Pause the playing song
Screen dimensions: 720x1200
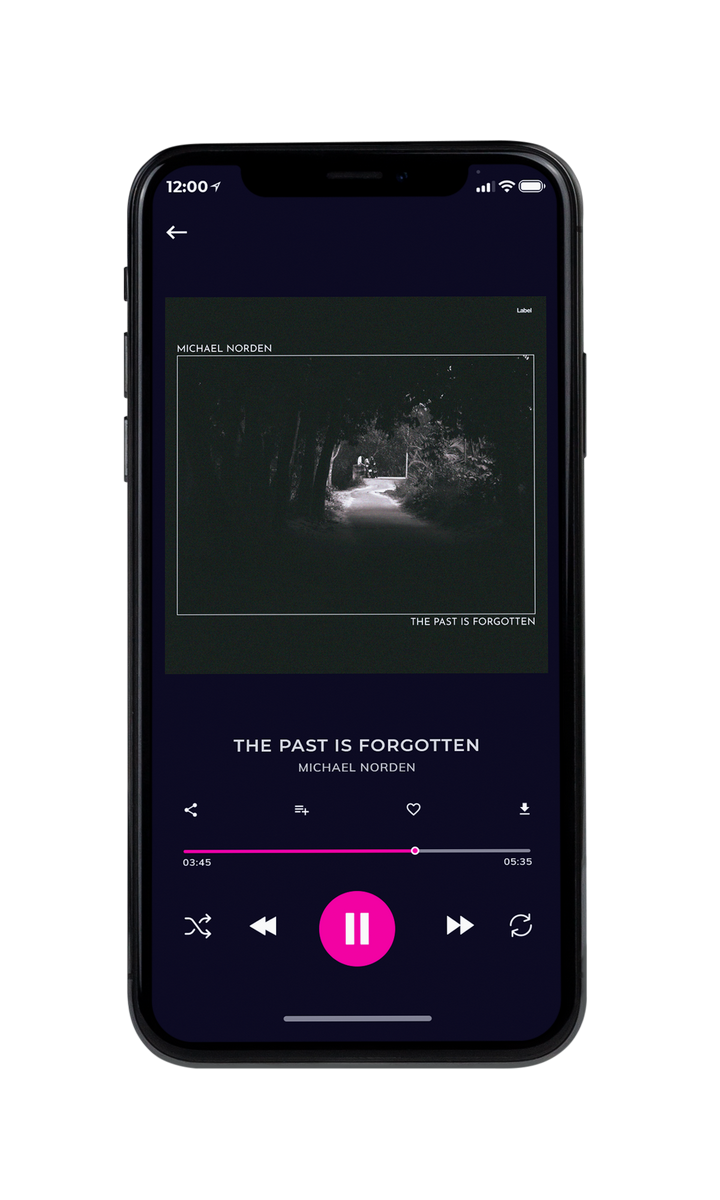[x=357, y=928]
